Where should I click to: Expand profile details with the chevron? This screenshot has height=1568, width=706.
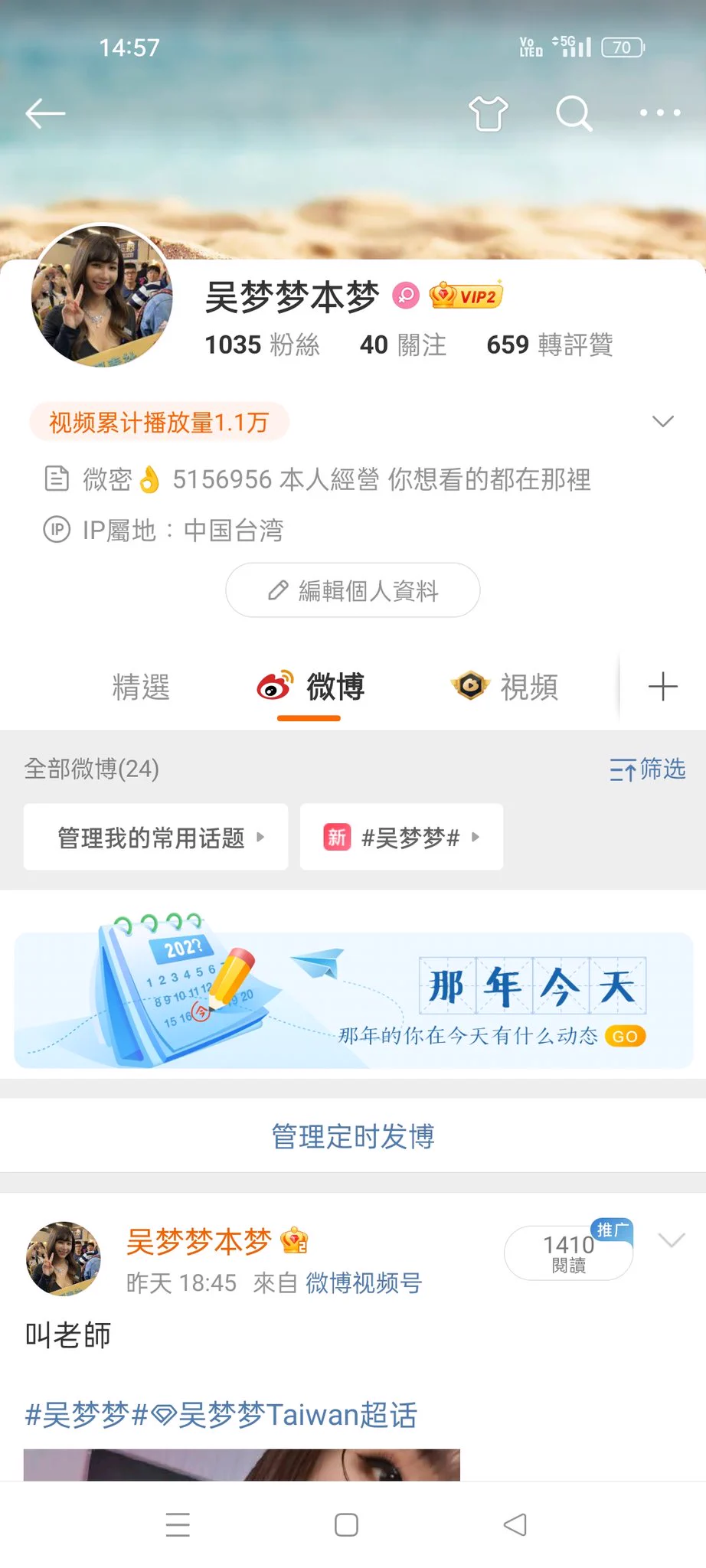point(662,421)
